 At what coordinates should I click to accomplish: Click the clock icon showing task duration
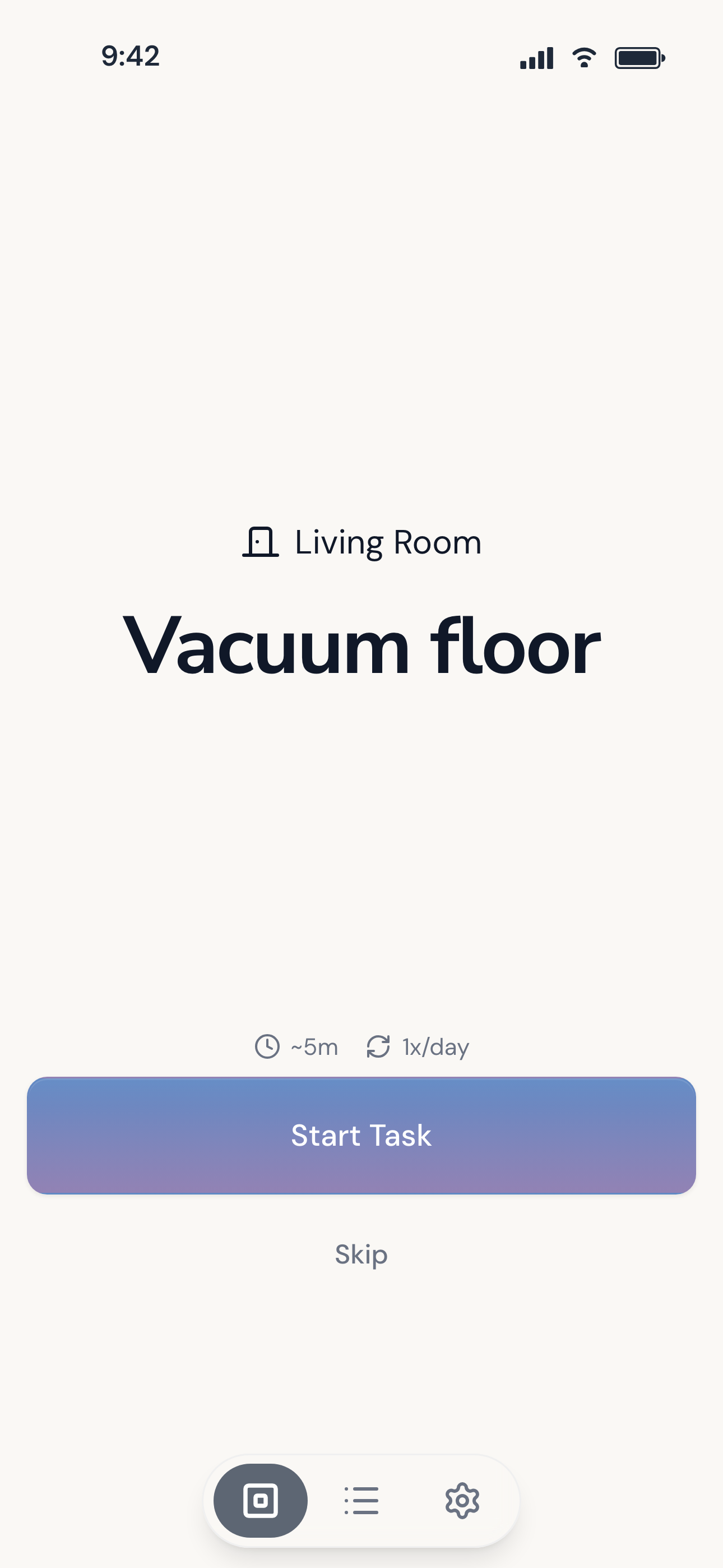(267, 1047)
